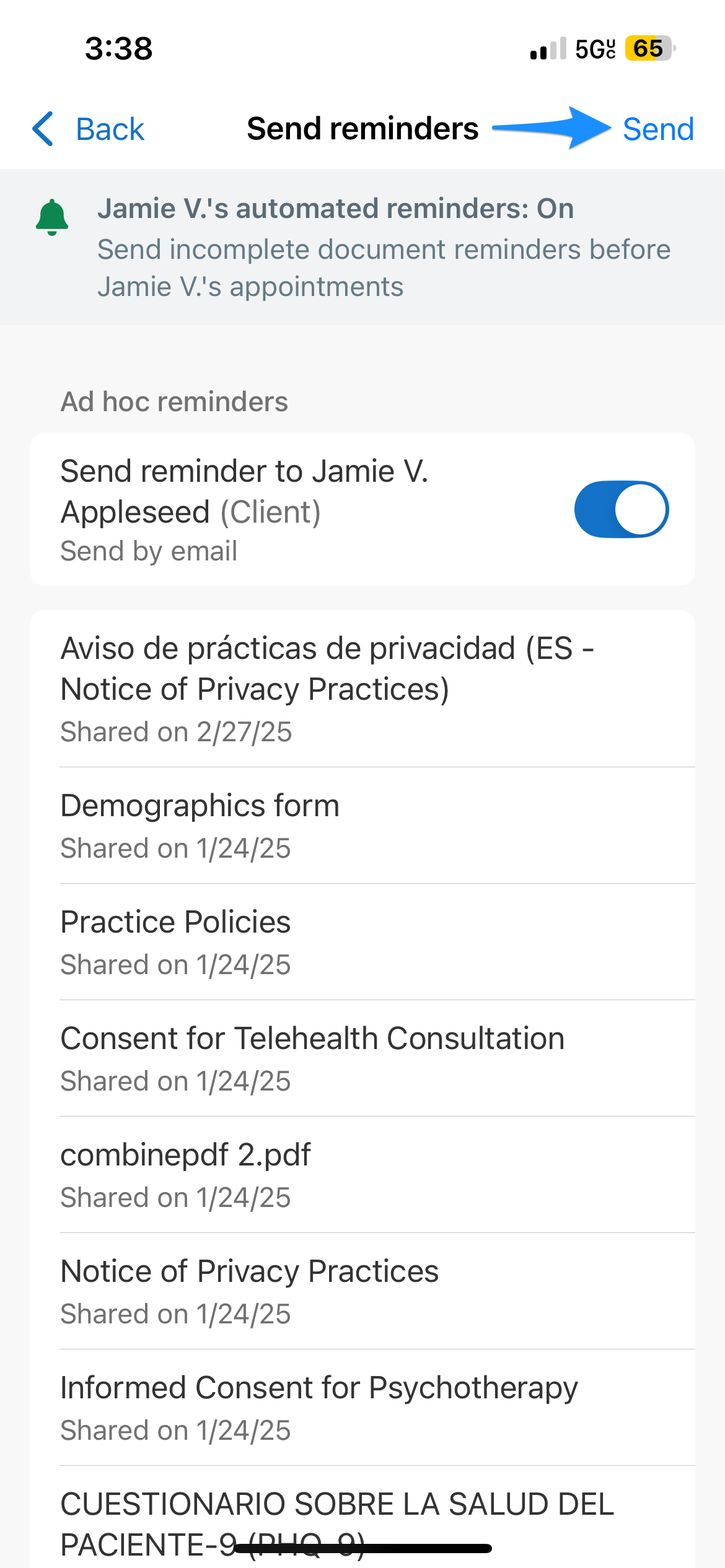This screenshot has width=725, height=1568.
Task: Disable the reminder toggle for Jamie V. Appleseed
Action: point(620,509)
